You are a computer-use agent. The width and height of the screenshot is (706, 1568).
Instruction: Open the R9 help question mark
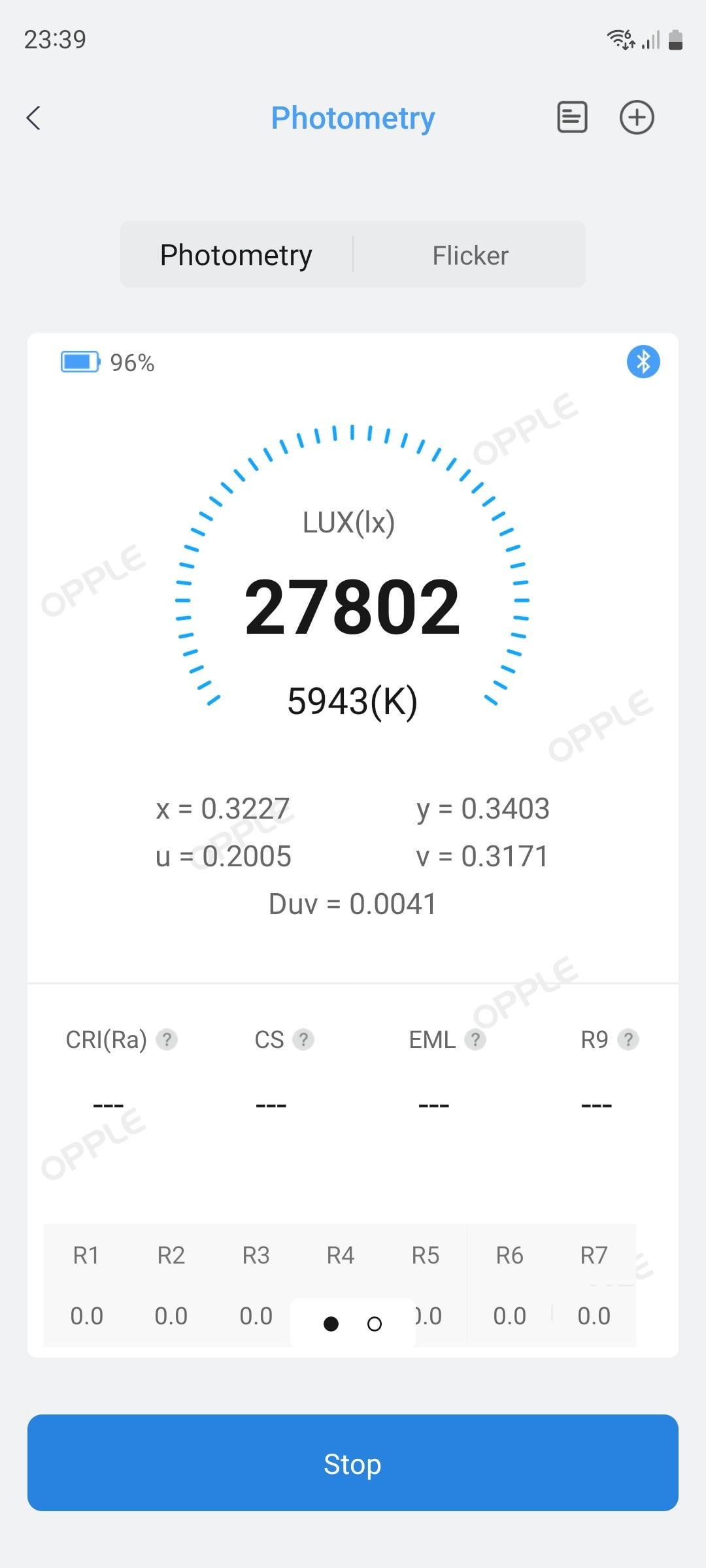(x=628, y=1039)
